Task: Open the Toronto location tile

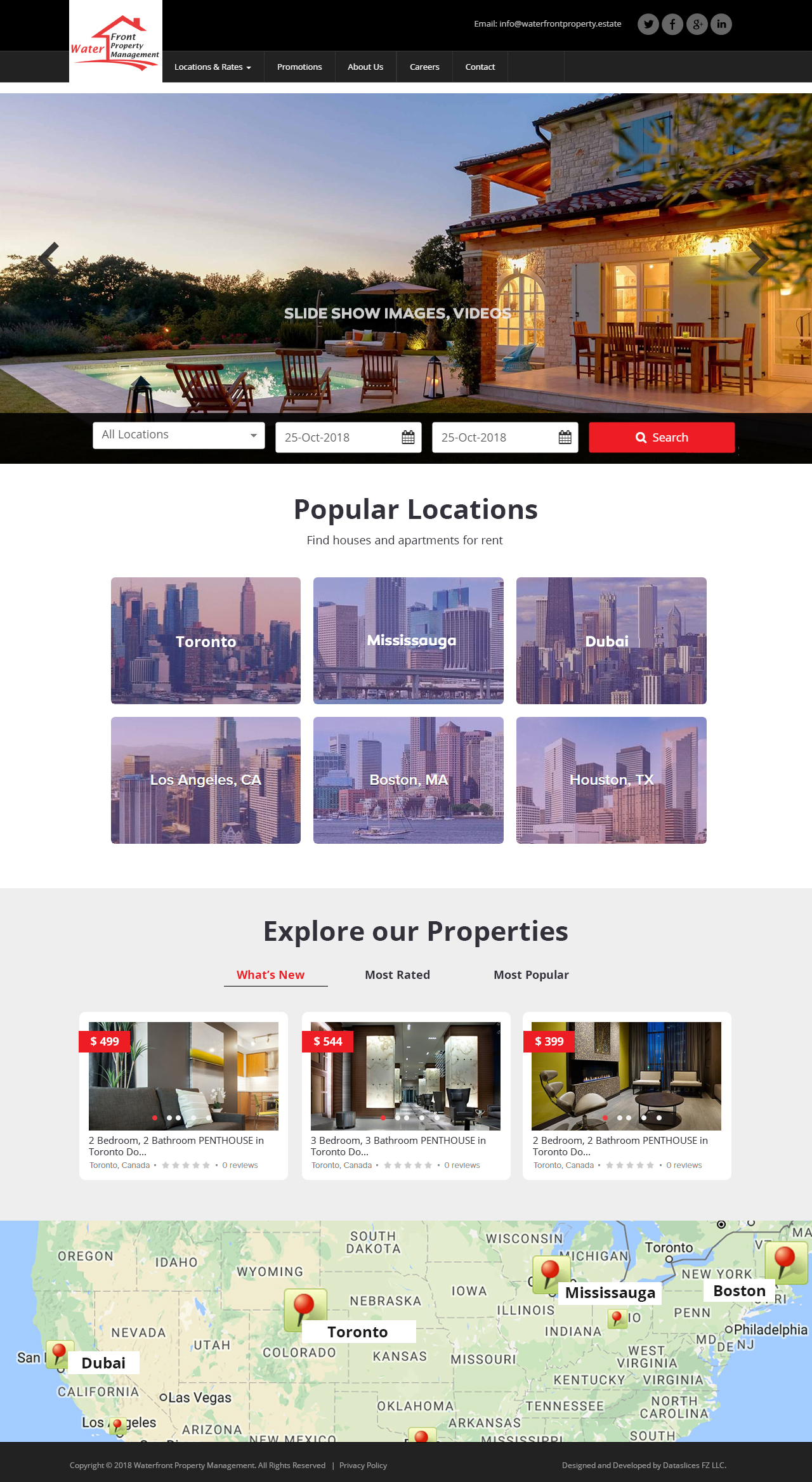Action: click(x=206, y=641)
